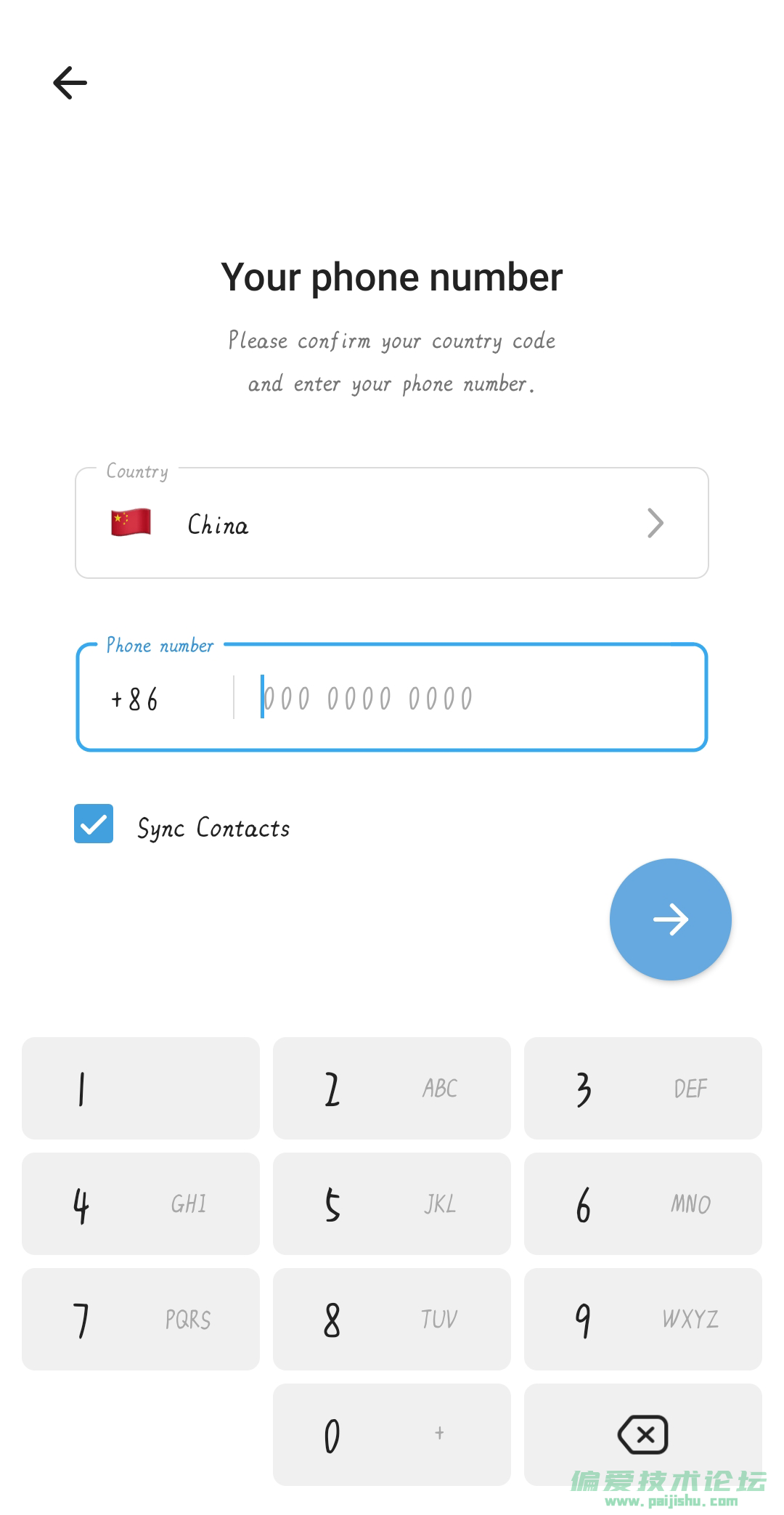Enter digit 1 on the keypad
Image resolution: width=784 pixels, height=1515 pixels.
click(140, 1088)
